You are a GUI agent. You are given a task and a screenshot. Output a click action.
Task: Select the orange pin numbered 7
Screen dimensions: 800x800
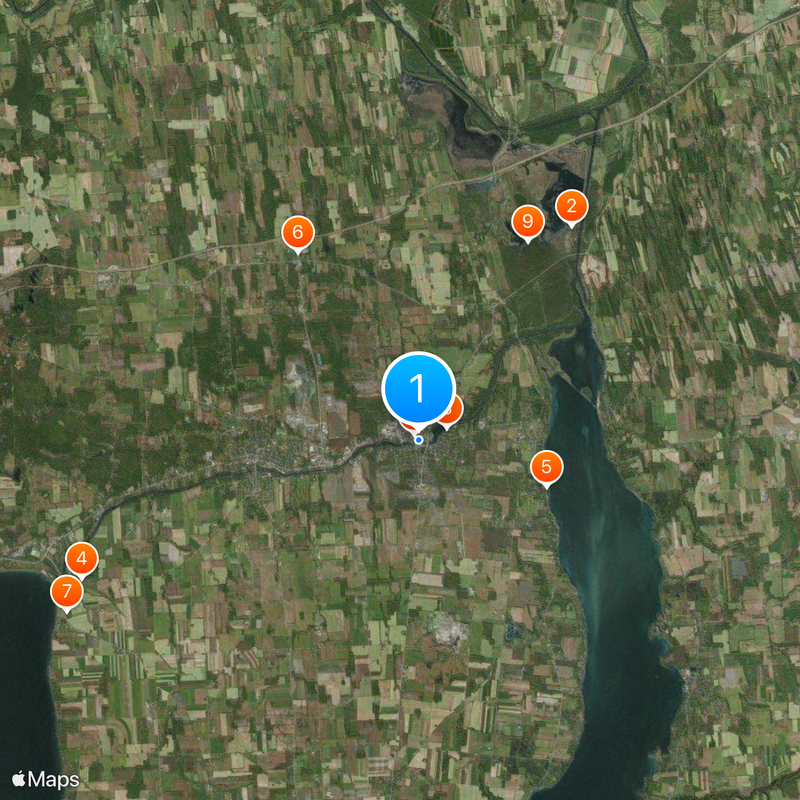[x=67, y=590]
